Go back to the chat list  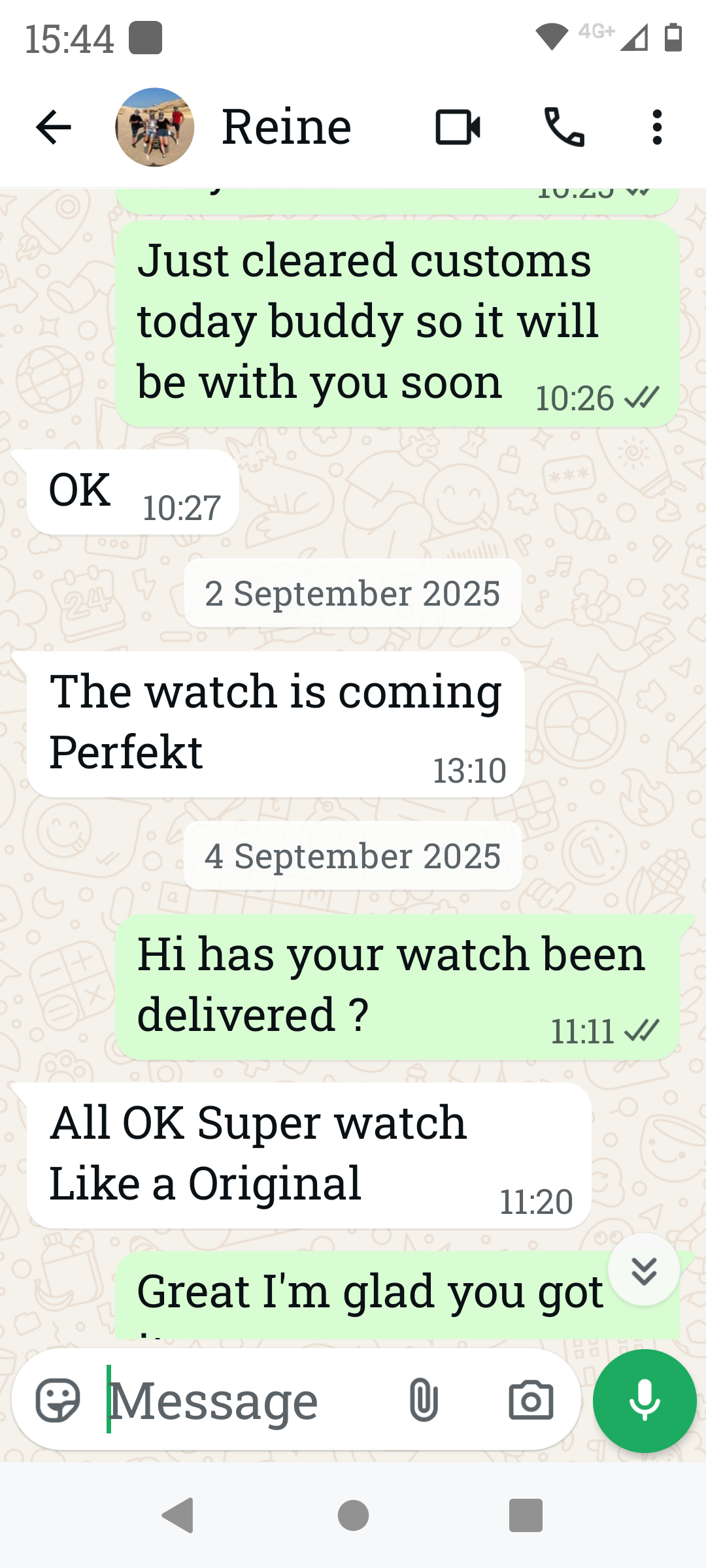tap(53, 127)
